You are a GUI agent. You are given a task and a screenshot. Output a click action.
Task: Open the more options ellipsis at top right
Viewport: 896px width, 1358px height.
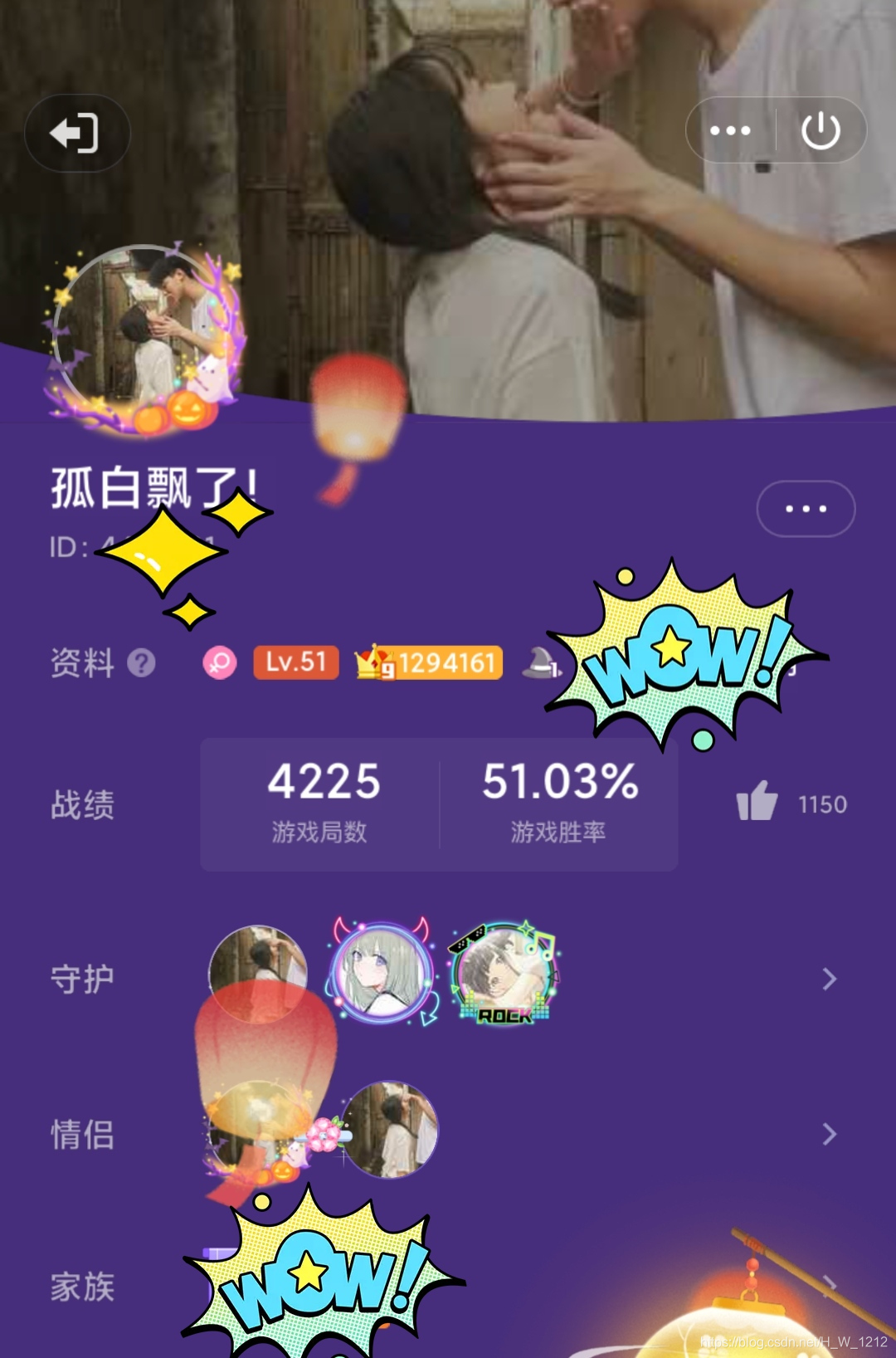click(730, 129)
